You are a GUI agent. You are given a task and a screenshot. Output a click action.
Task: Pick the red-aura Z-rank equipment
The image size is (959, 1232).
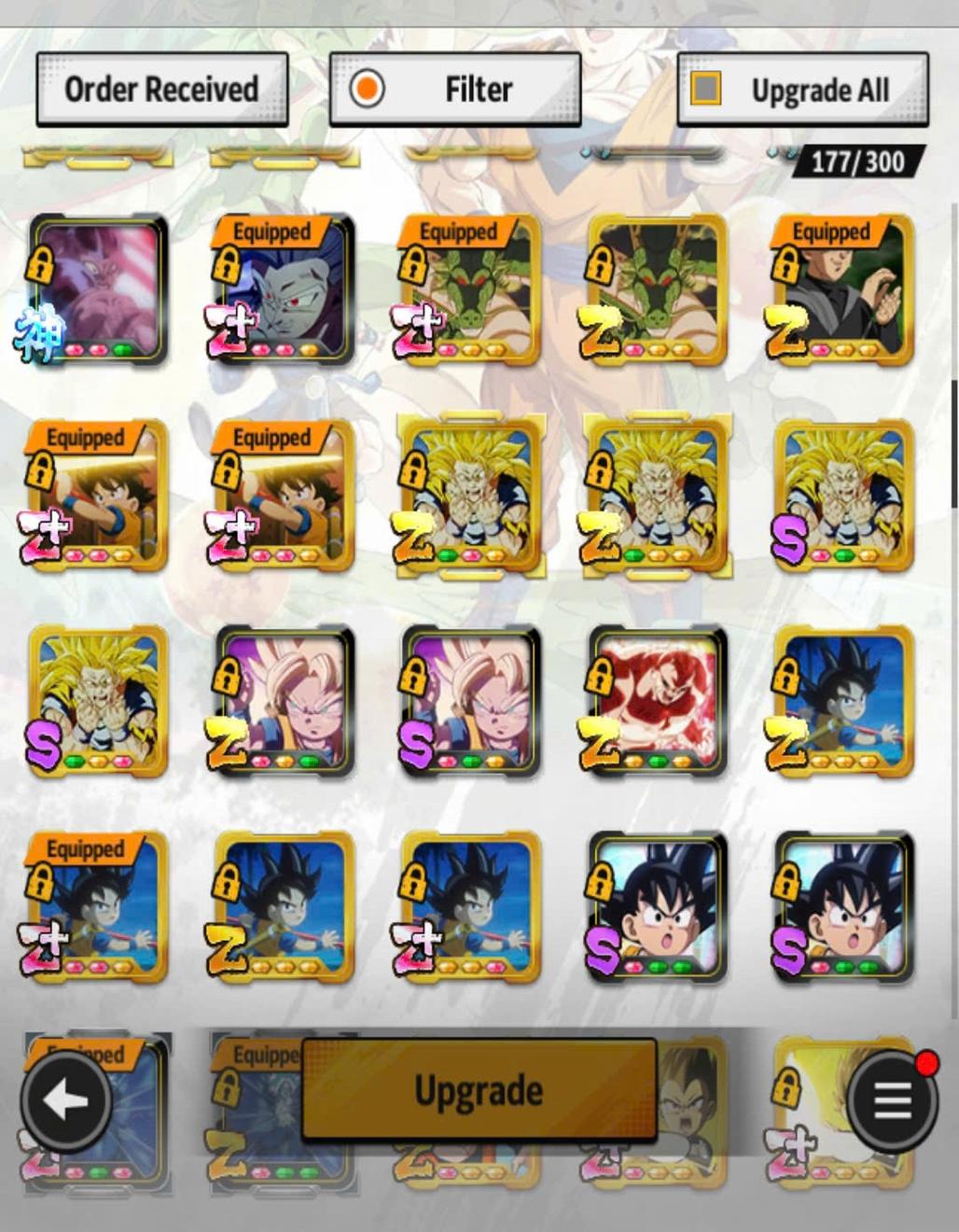coord(657,702)
